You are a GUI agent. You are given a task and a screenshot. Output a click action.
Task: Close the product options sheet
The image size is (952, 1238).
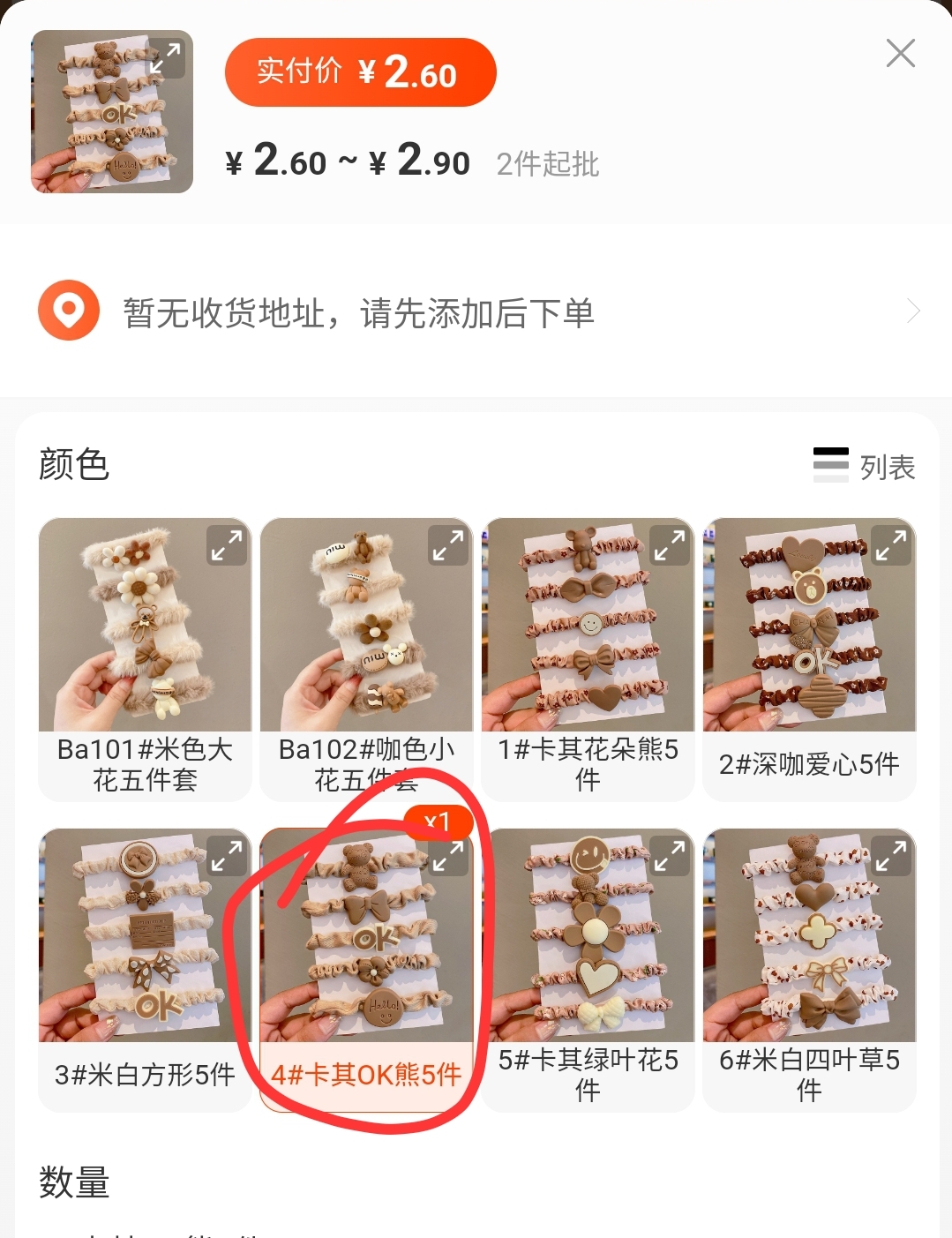tap(900, 54)
